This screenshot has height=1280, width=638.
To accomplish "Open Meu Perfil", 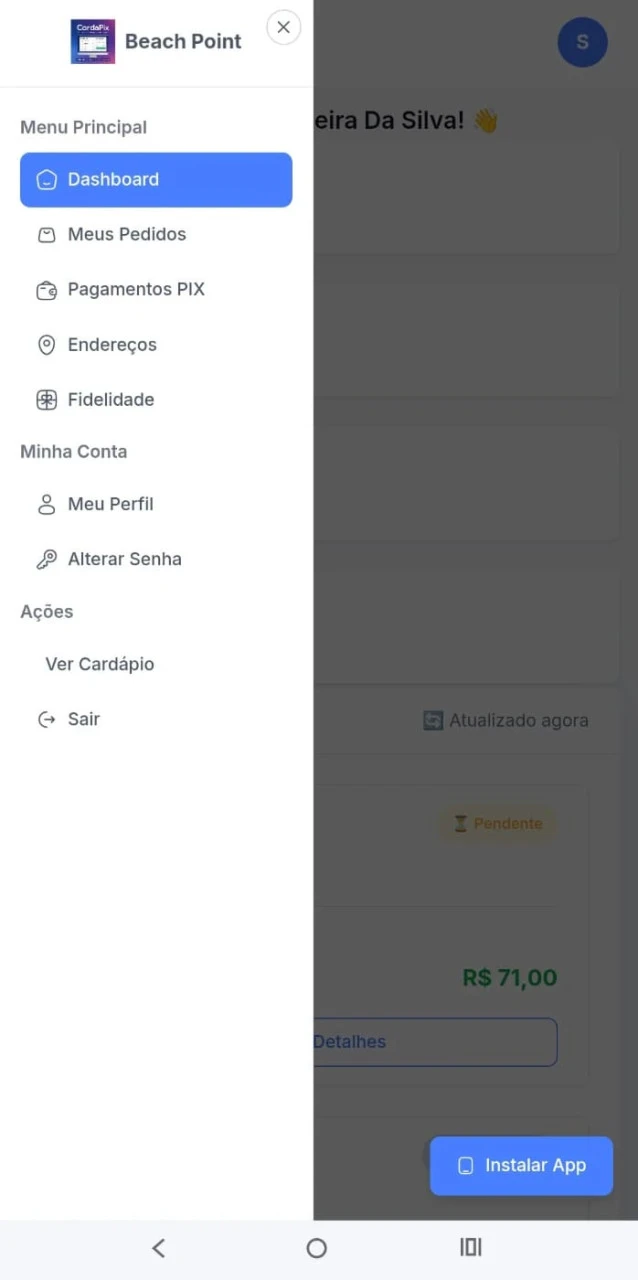I will (x=110, y=504).
